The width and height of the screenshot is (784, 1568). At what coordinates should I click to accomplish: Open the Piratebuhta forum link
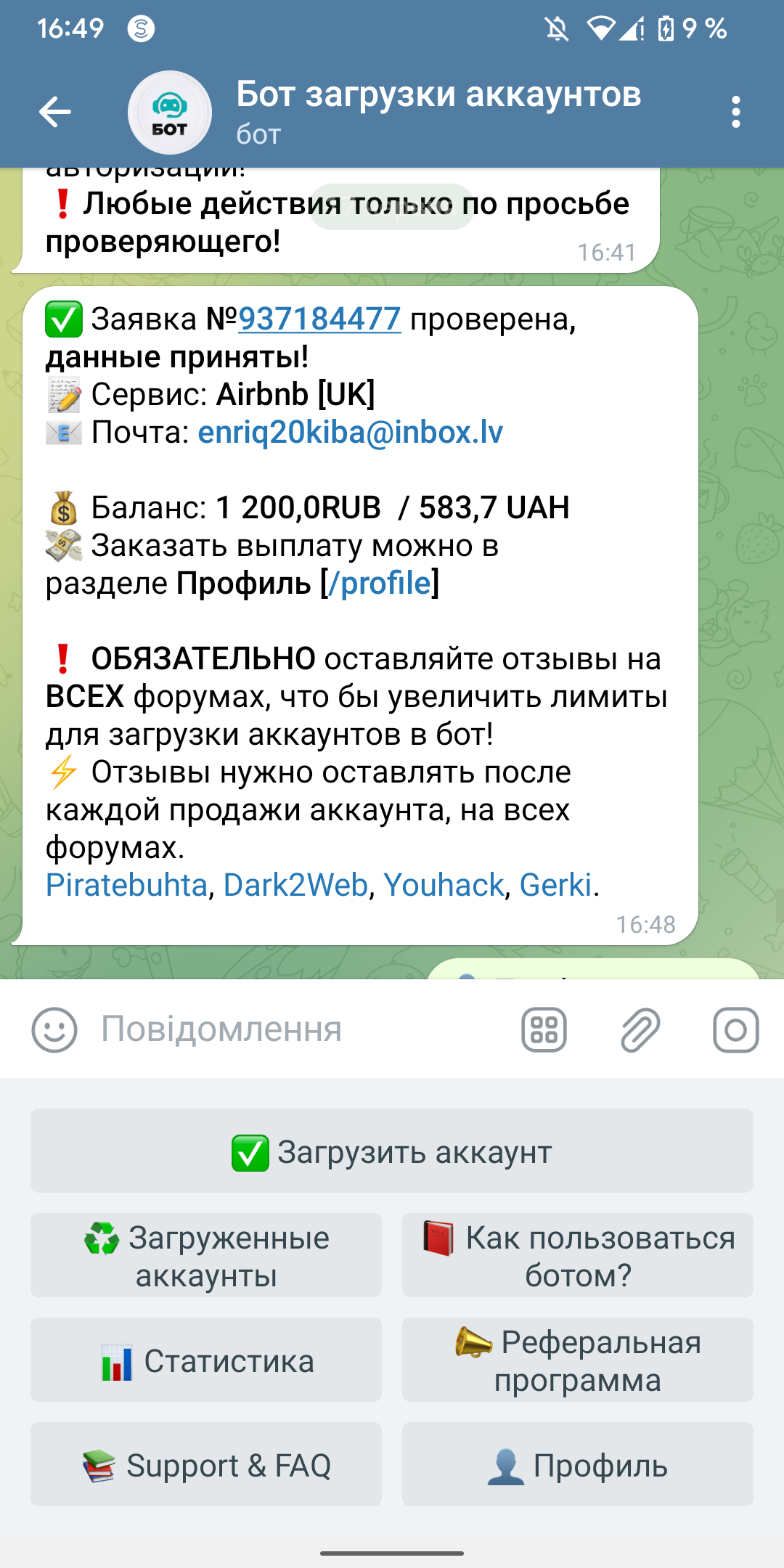[126, 885]
